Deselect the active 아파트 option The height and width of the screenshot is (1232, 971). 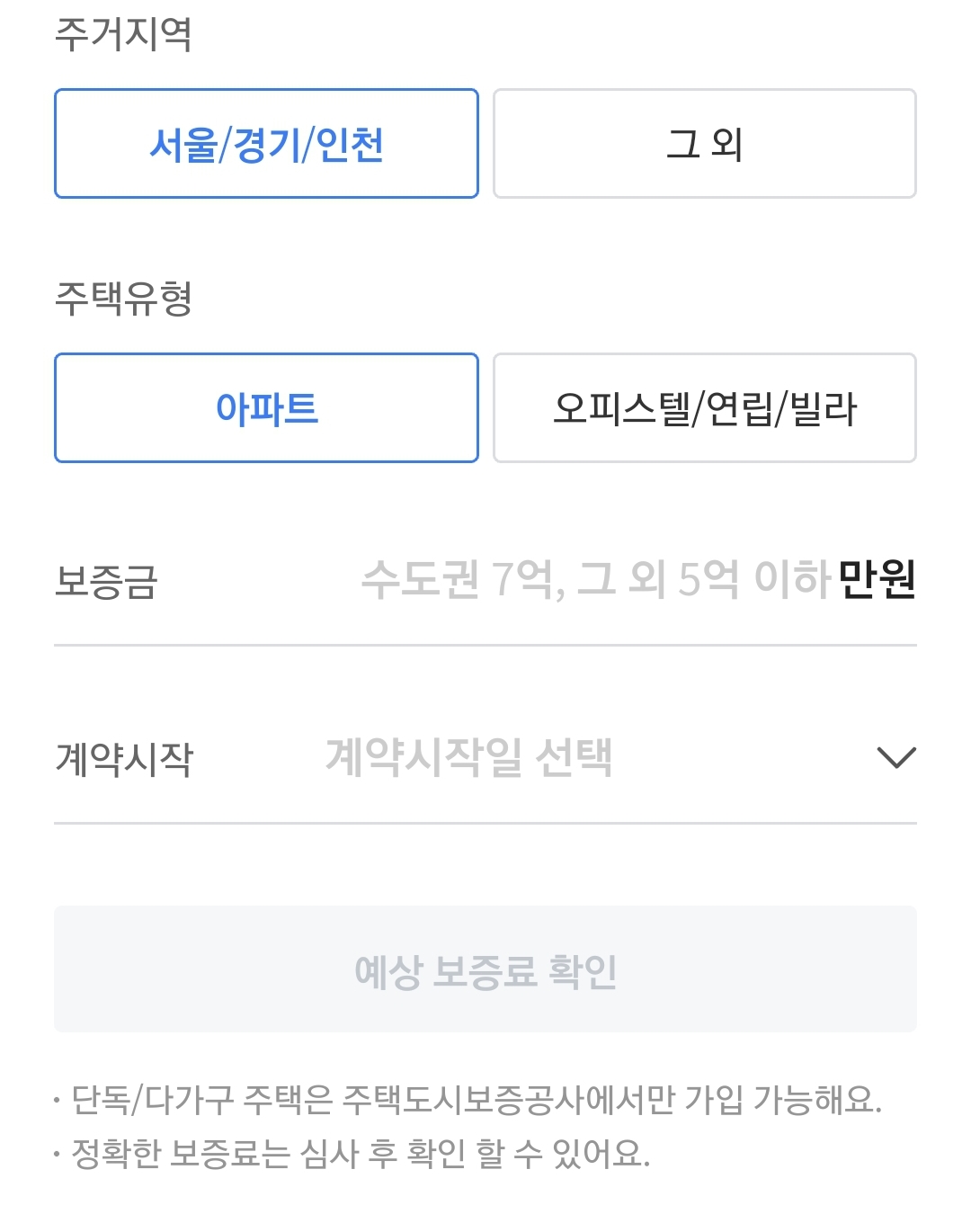[266, 406]
